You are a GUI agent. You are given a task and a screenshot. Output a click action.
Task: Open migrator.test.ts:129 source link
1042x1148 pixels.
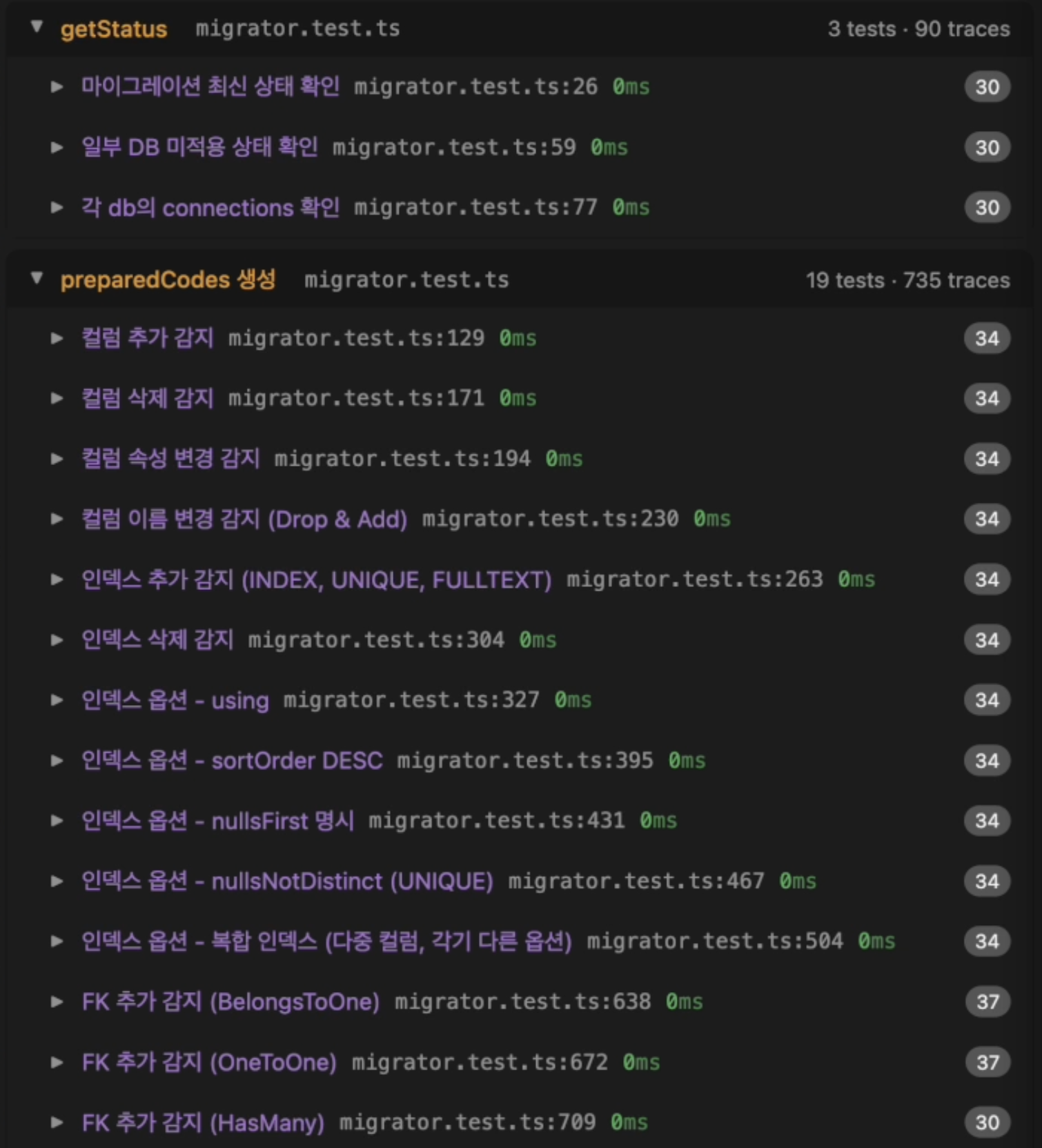click(x=357, y=338)
